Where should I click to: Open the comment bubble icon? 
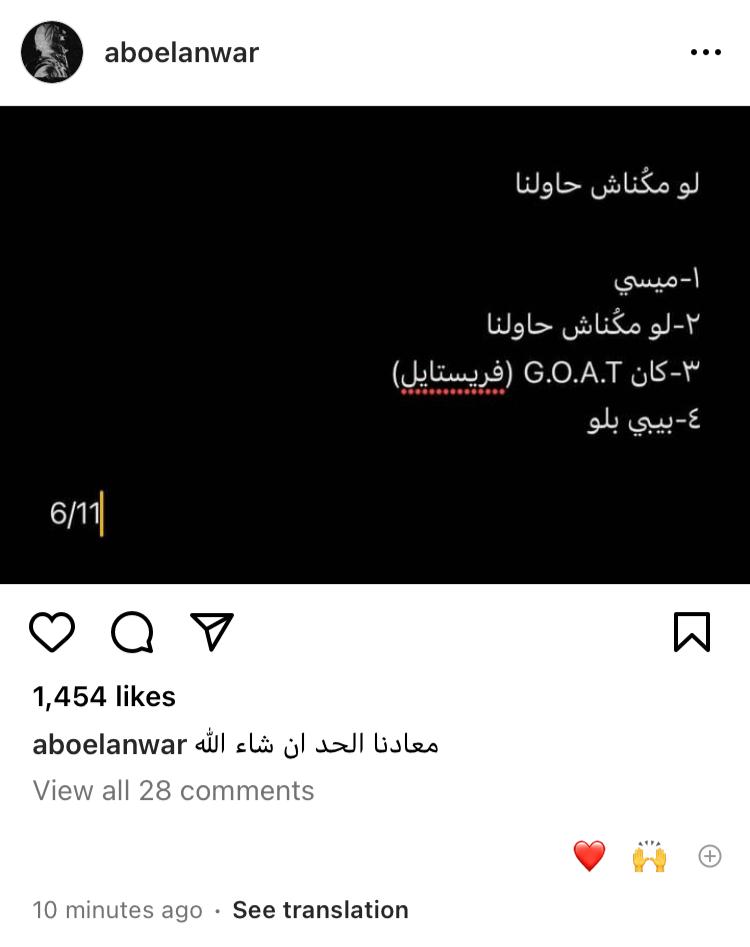pyautogui.click(x=132, y=632)
